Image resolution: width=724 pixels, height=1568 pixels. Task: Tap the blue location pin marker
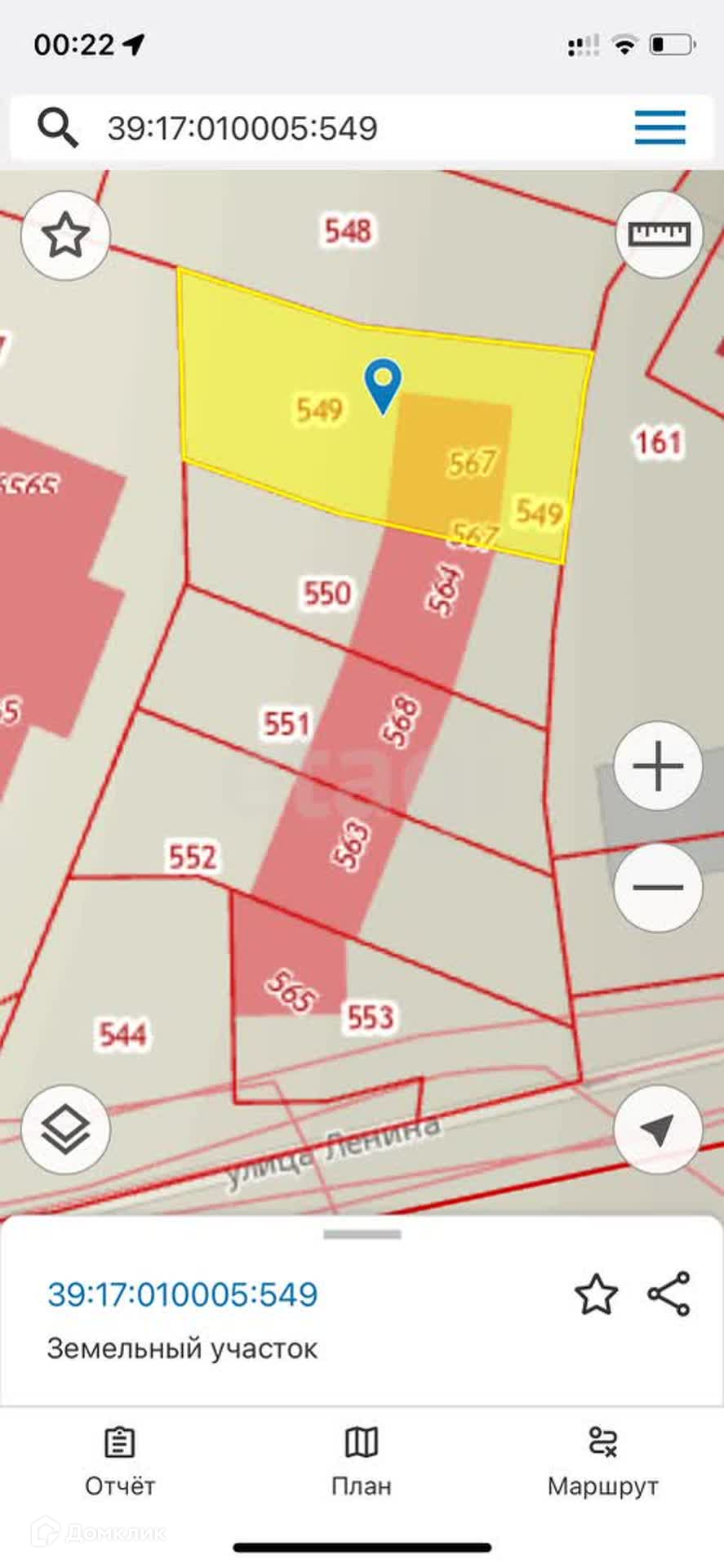pyautogui.click(x=383, y=386)
